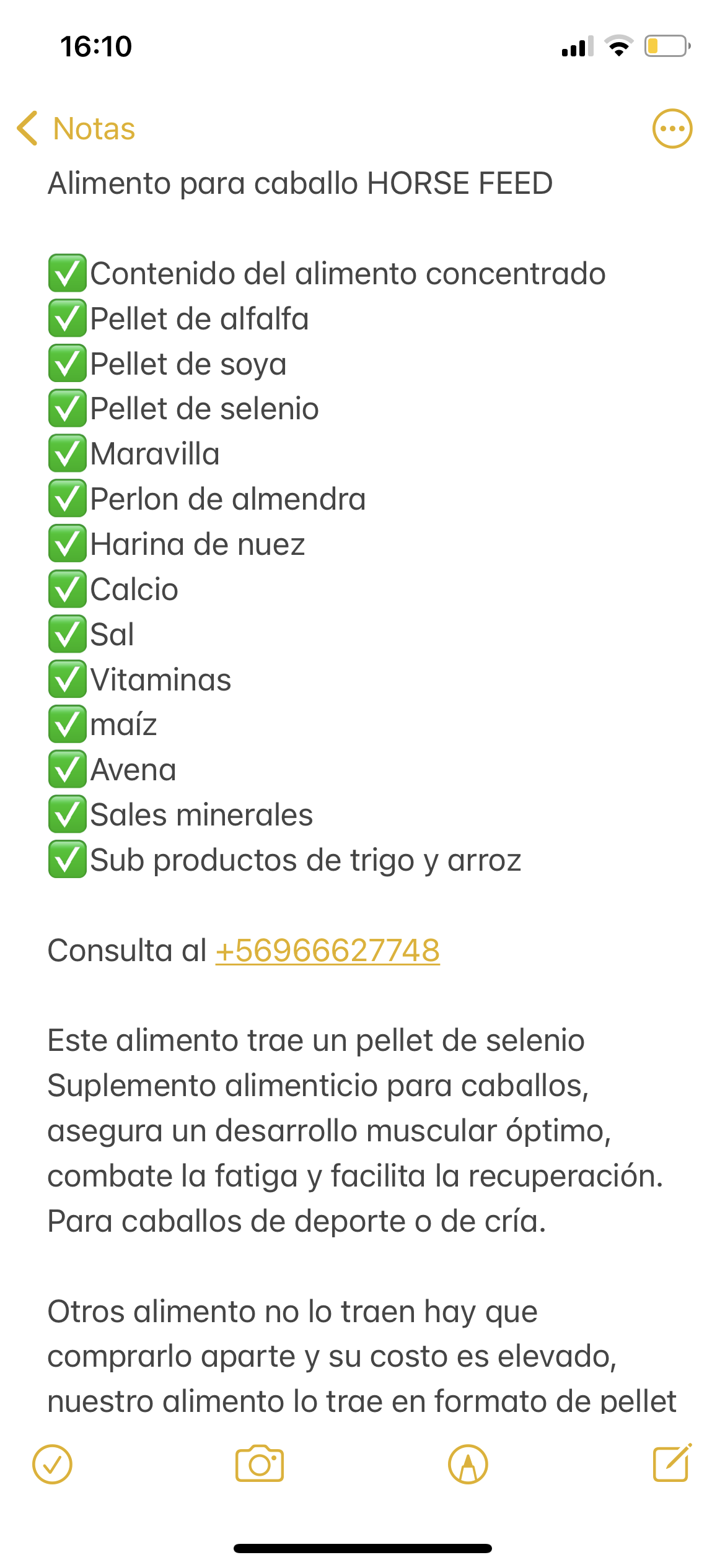725x1568 pixels.
Task: Go back to Notas list
Action: click(x=76, y=129)
